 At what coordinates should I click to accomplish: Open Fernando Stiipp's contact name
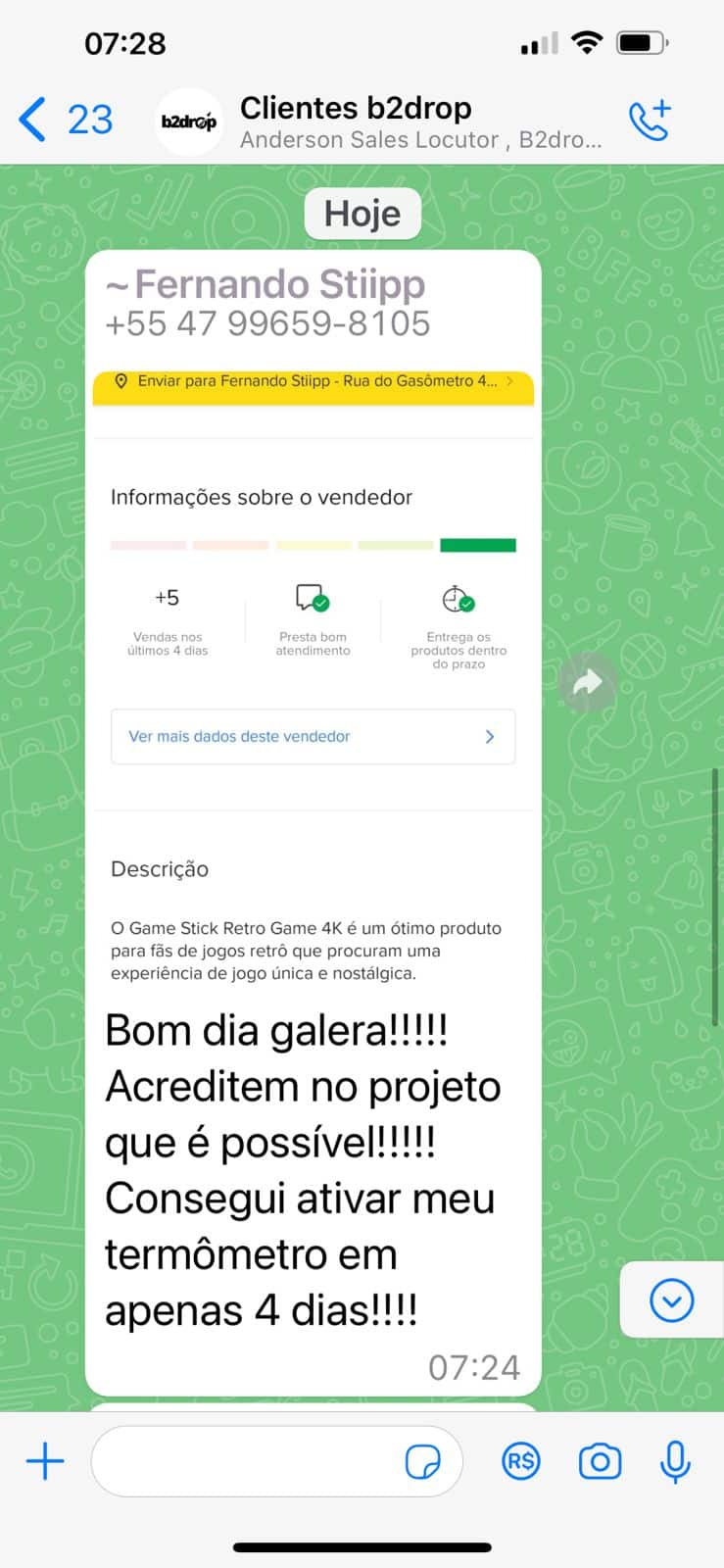(x=278, y=284)
